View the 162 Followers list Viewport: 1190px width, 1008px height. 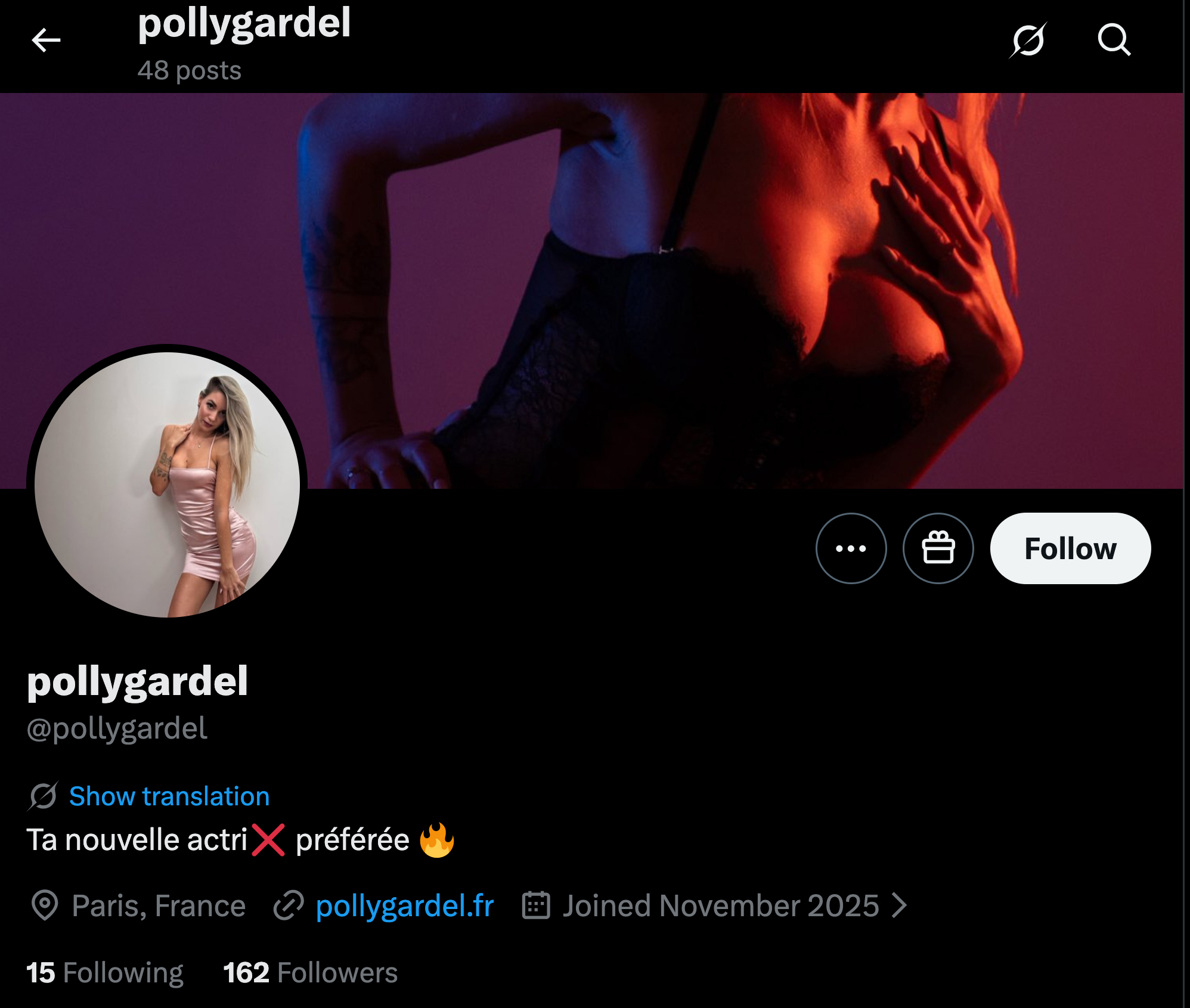pyautogui.click(x=310, y=973)
